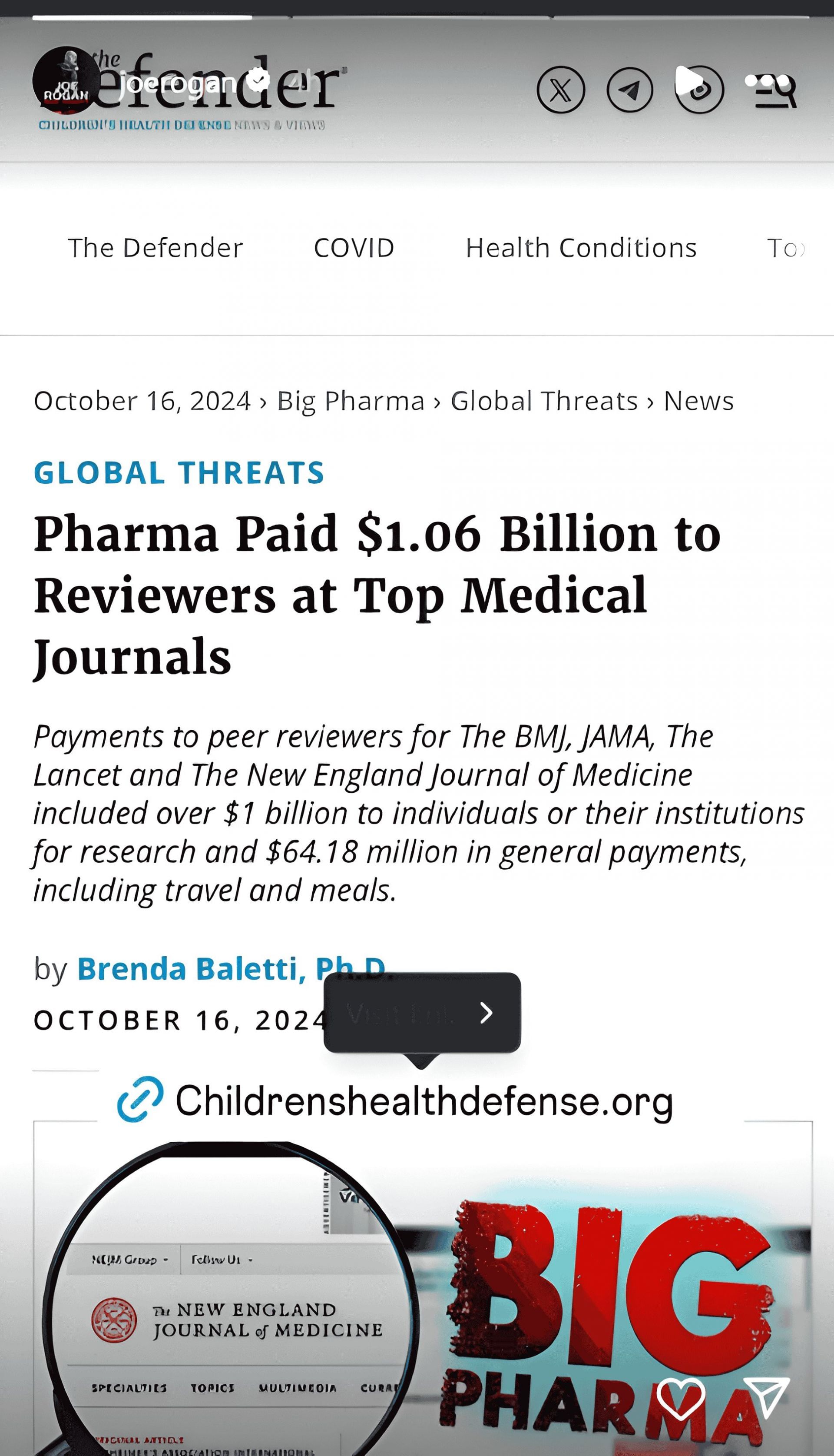Share the story via the paper plane icon
This screenshot has height=1456, width=834.
click(766, 1397)
